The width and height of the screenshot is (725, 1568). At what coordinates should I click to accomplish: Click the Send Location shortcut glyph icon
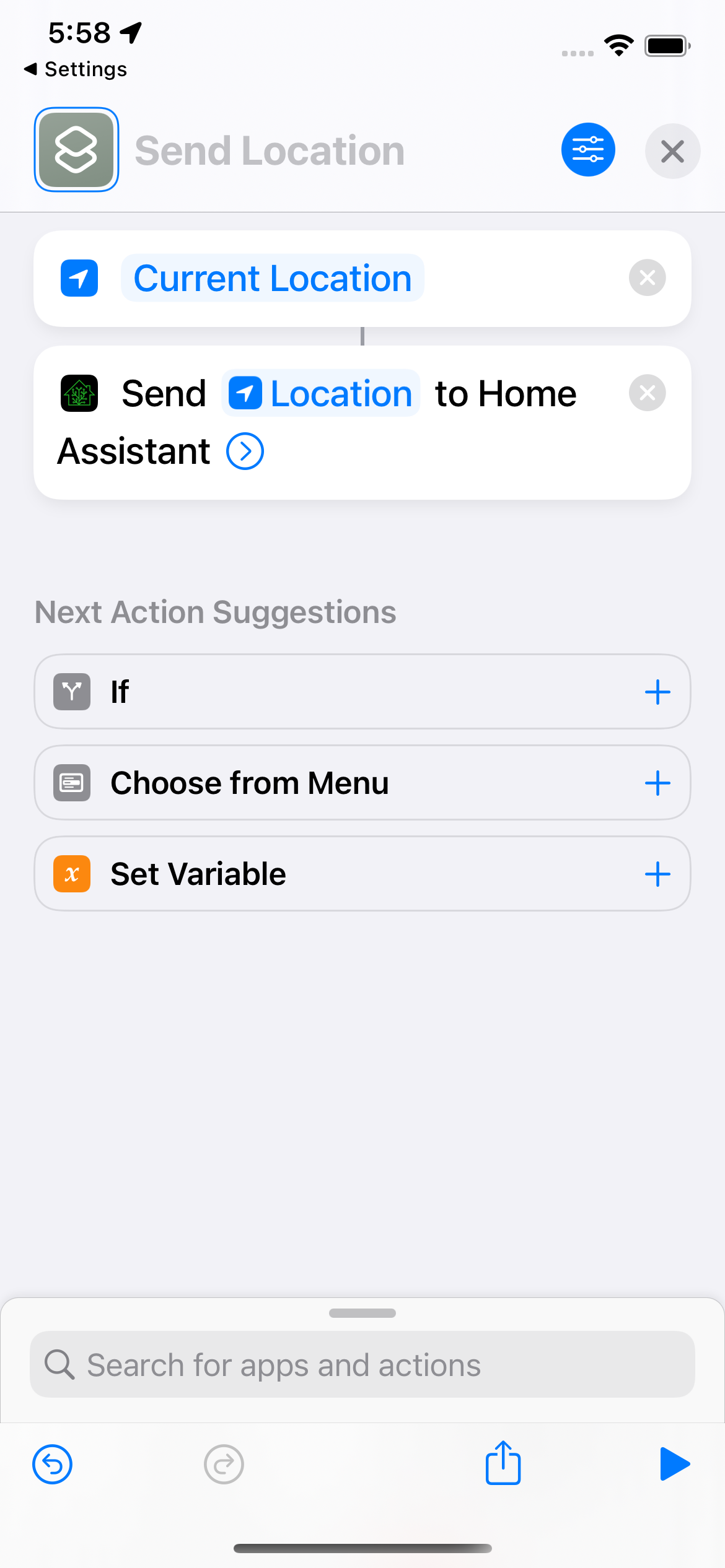76,150
